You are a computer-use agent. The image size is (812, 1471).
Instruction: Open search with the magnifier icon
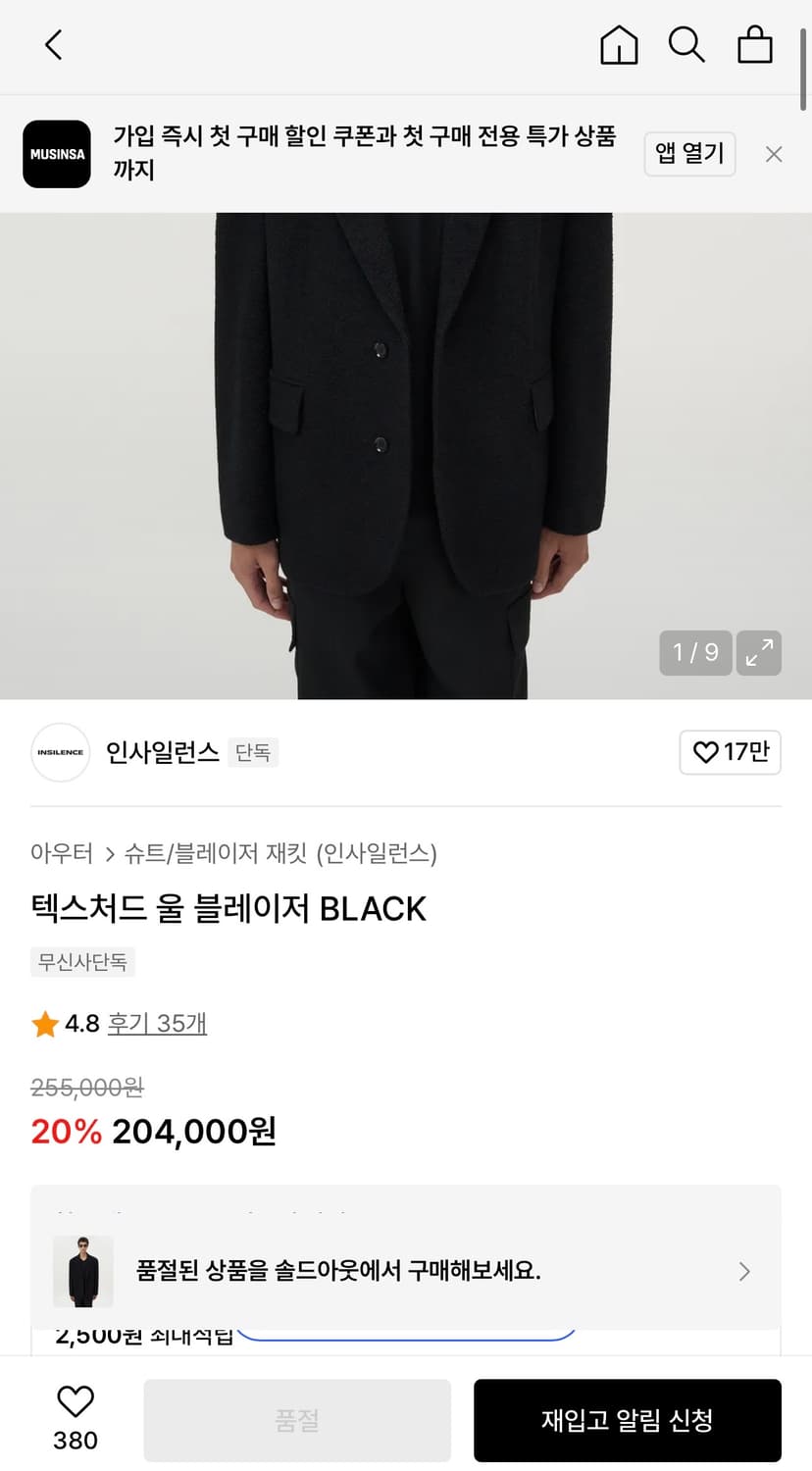coord(686,45)
